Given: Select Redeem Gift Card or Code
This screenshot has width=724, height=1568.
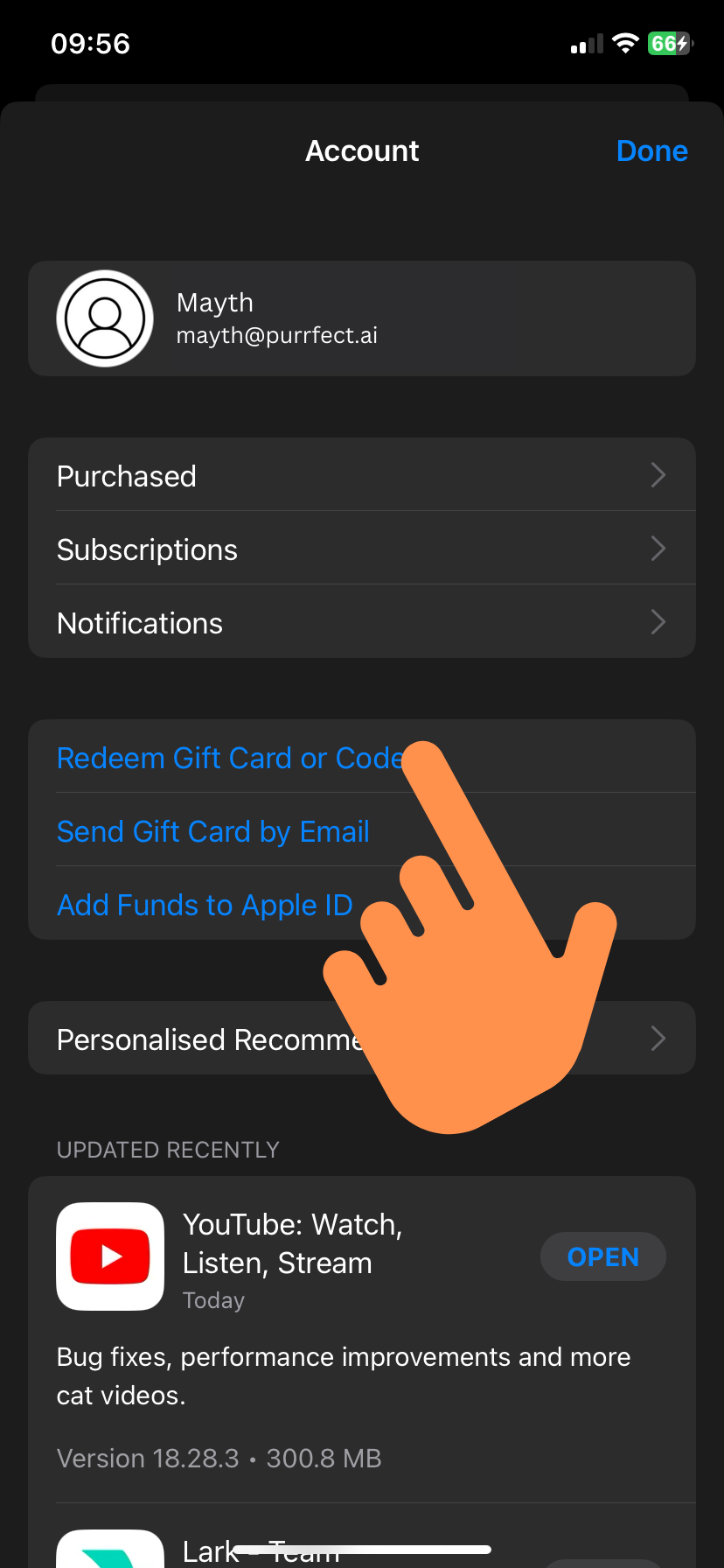Looking at the screenshot, I should pyautogui.click(x=229, y=758).
